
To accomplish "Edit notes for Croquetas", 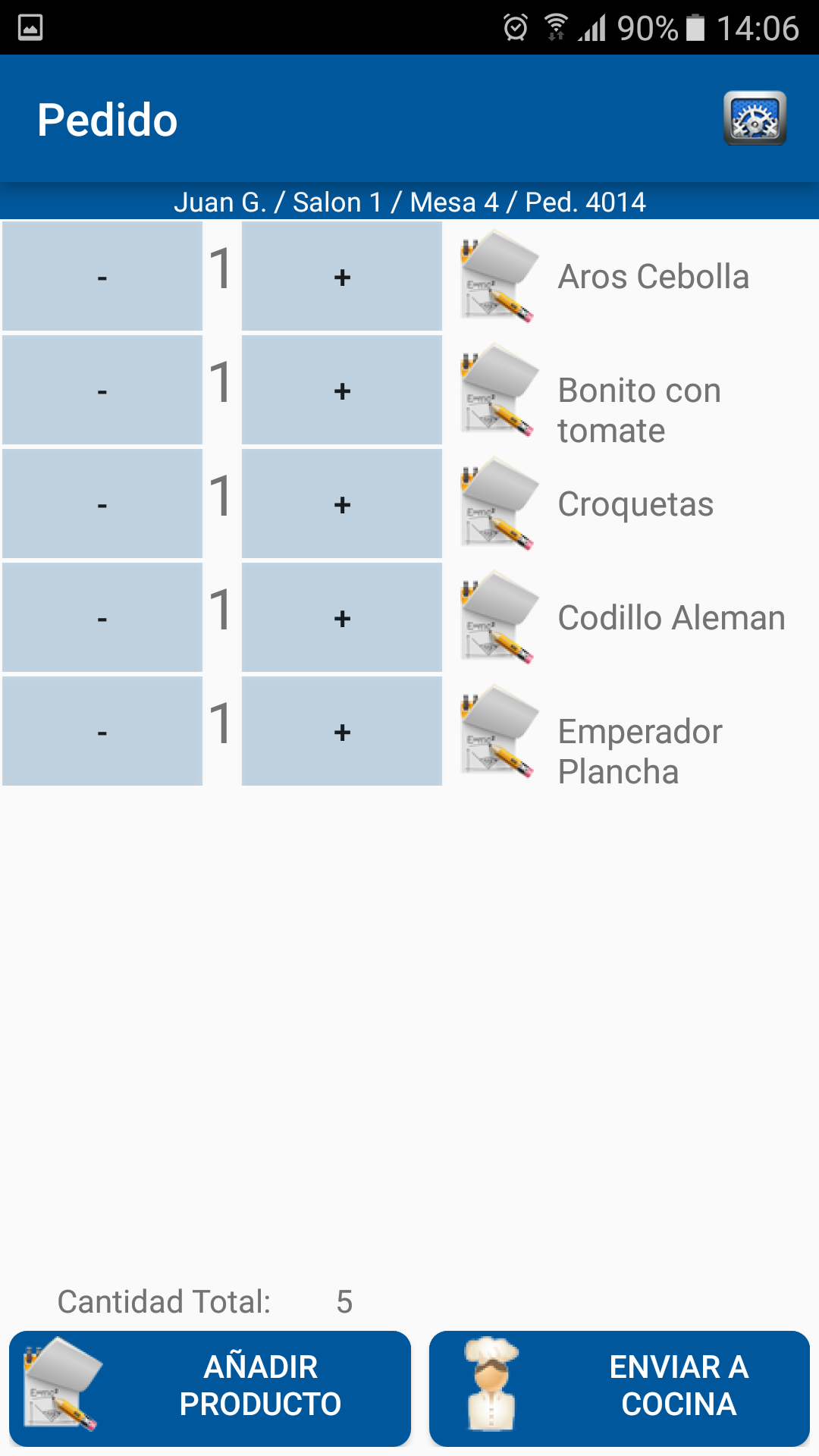I will coord(498,504).
